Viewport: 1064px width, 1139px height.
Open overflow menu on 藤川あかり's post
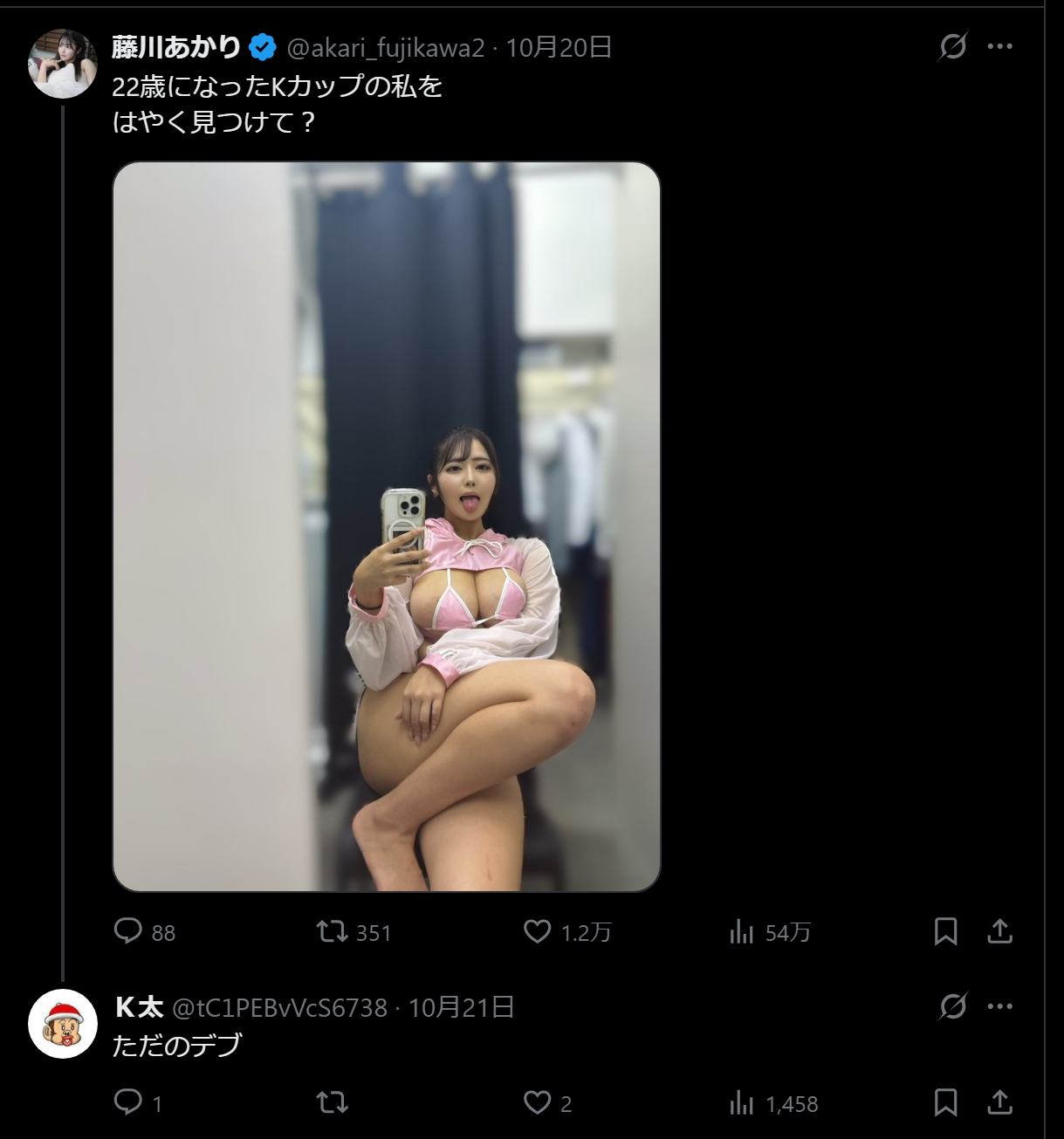pyautogui.click(x=999, y=46)
